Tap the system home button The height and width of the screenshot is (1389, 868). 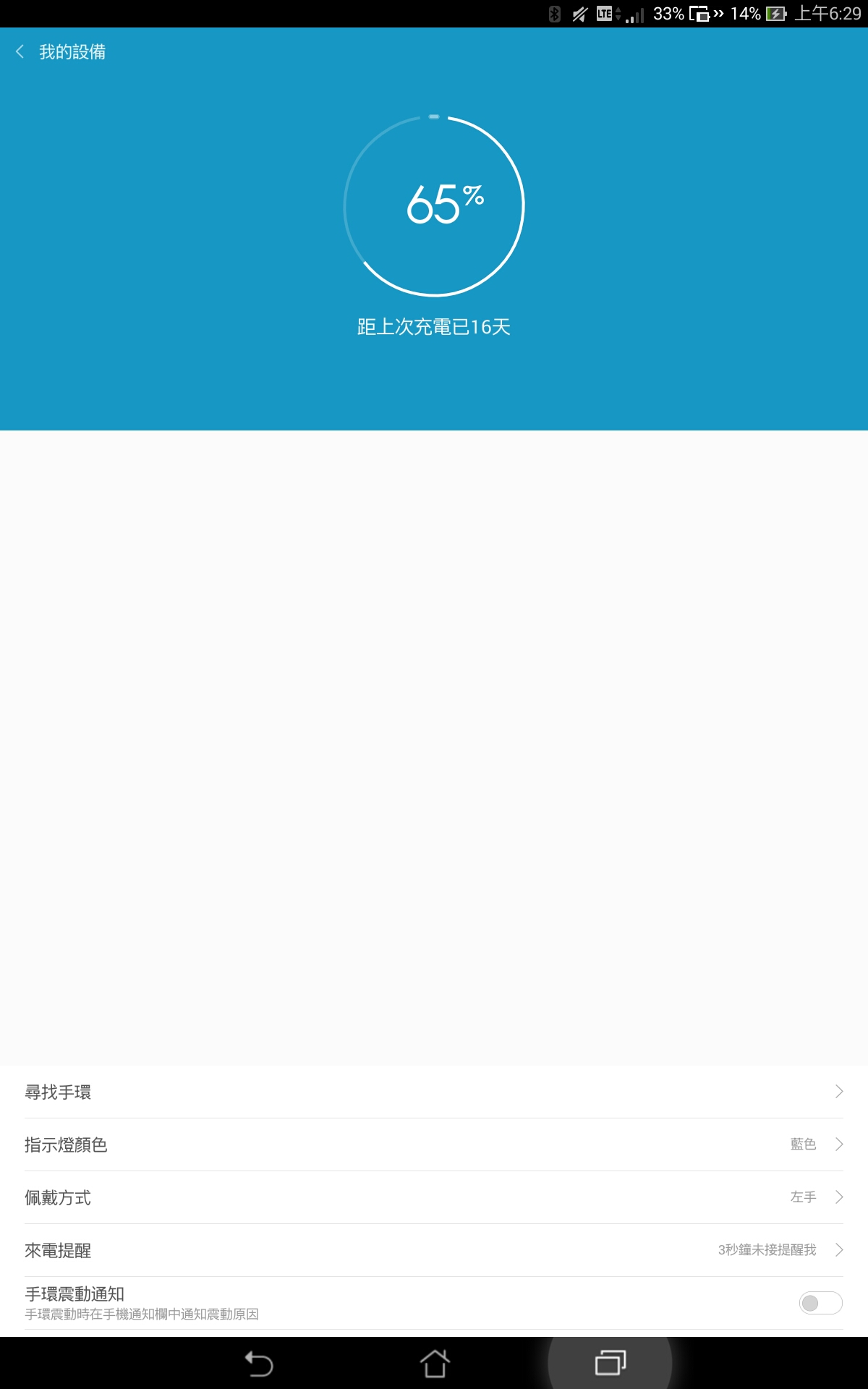pos(435,1364)
